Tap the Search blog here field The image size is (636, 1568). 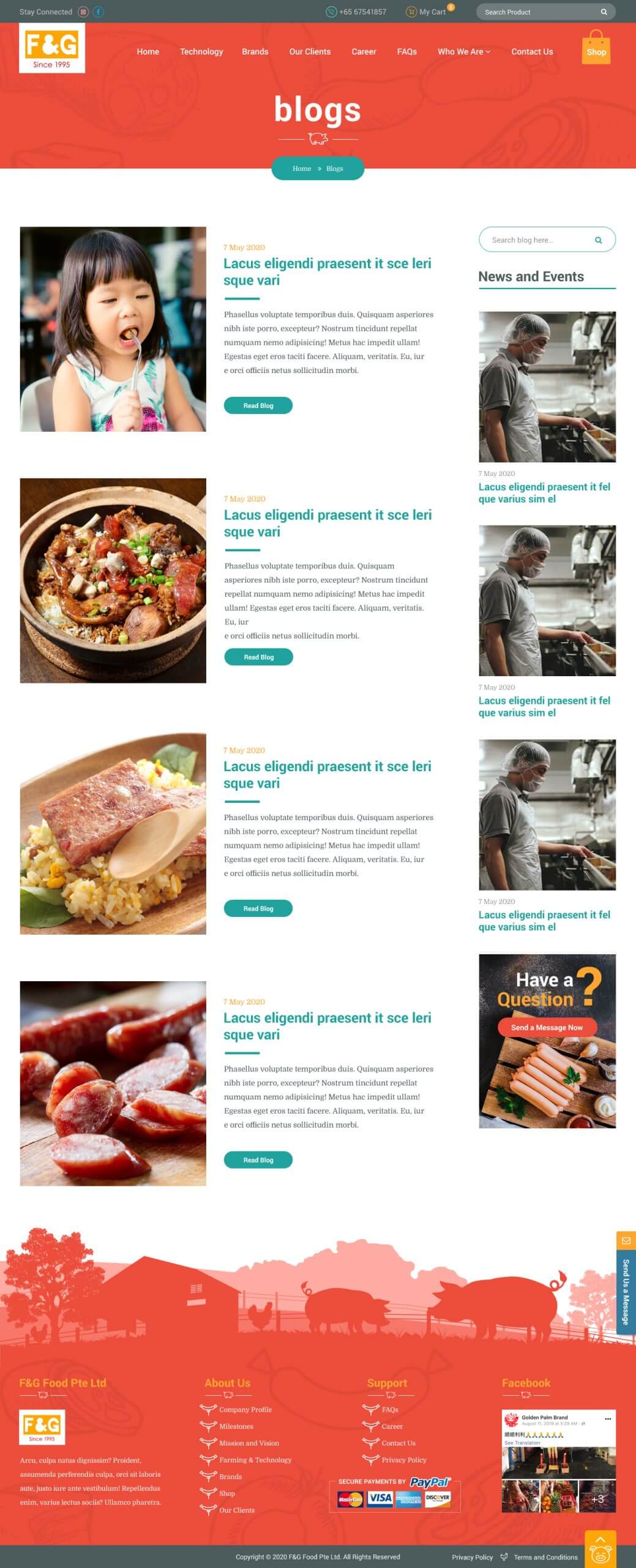[x=539, y=240]
